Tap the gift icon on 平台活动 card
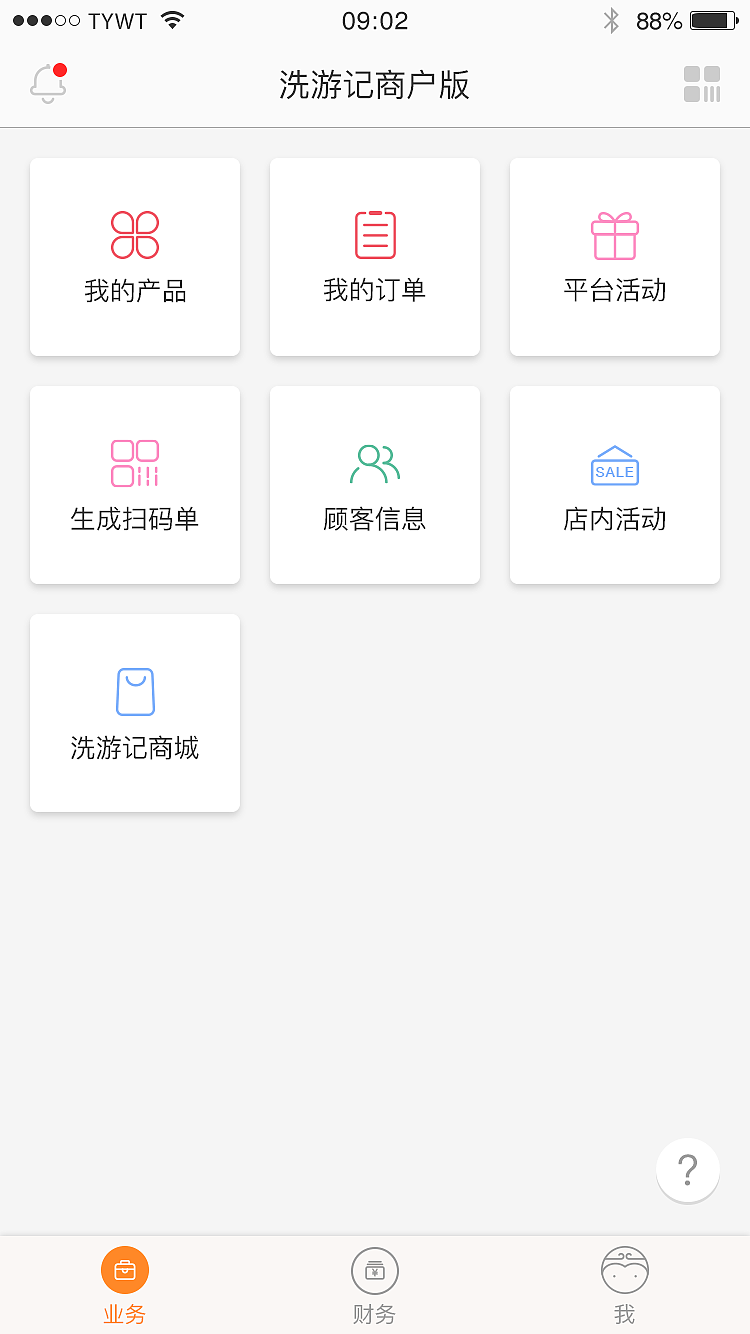This screenshot has height=1334, width=750. tap(614, 235)
